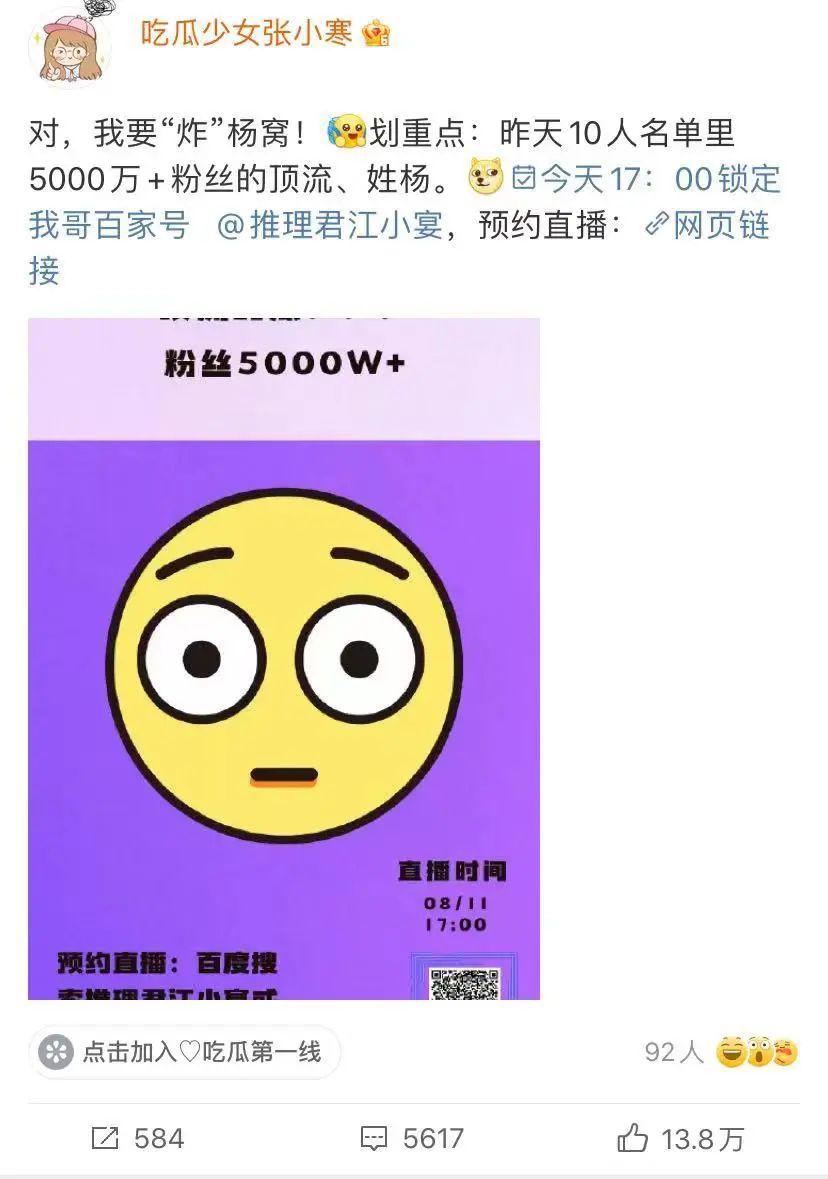Viewport: 828px width, 1179px height.
Task: Like the post with 13.8万 likes
Action: point(682,1138)
